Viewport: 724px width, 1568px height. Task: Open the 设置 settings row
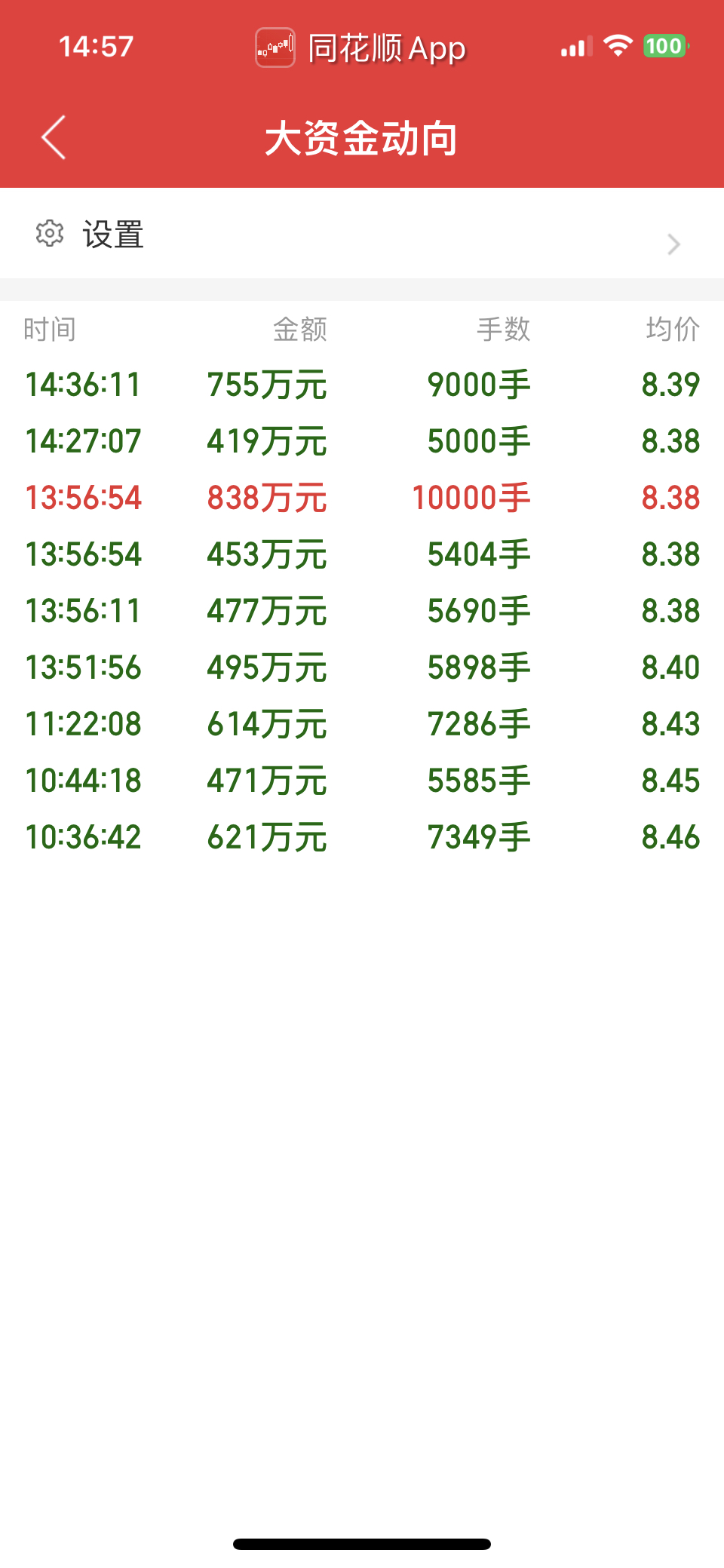(362, 234)
